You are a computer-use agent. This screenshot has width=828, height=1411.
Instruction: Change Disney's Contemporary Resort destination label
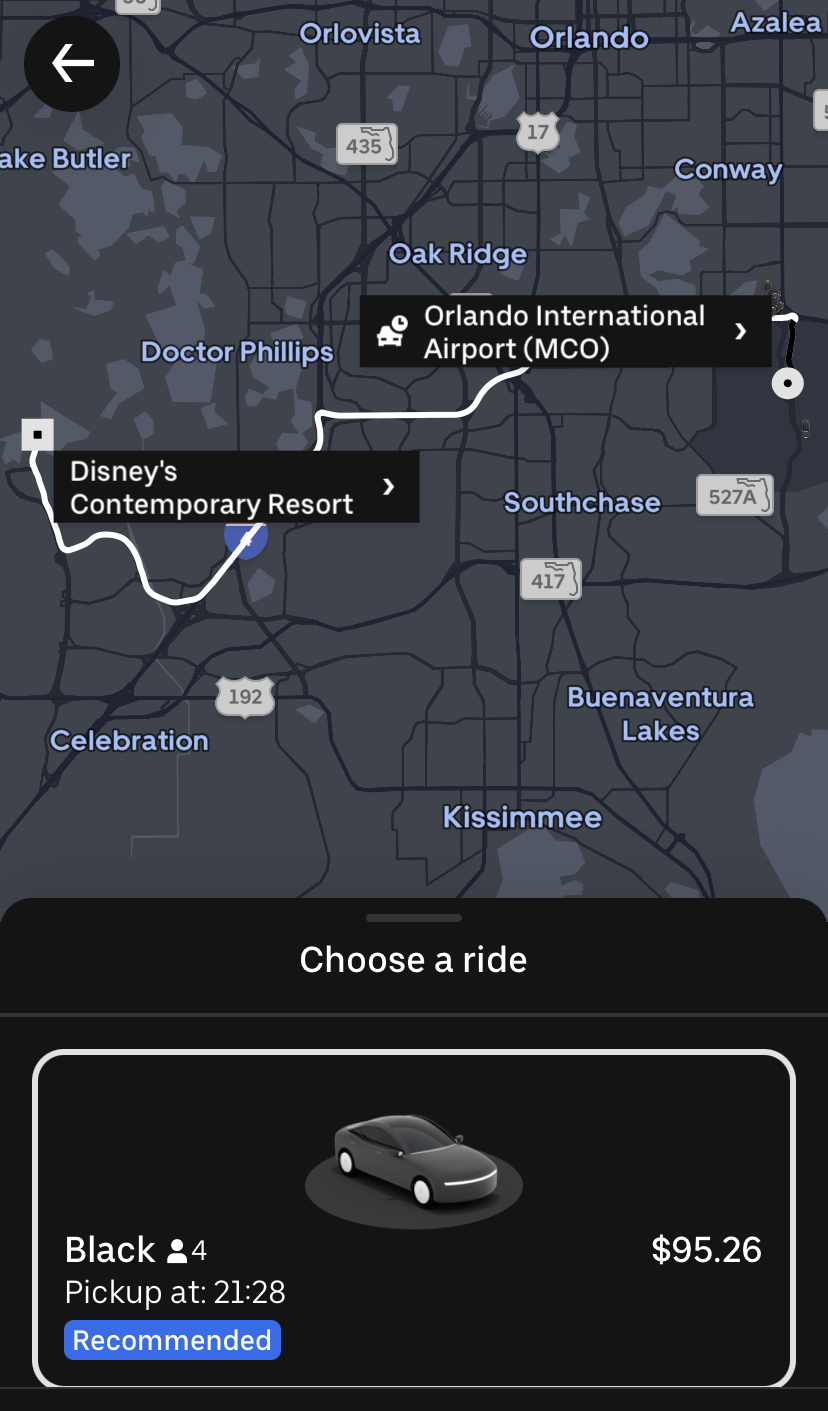[x=236, y=487]
